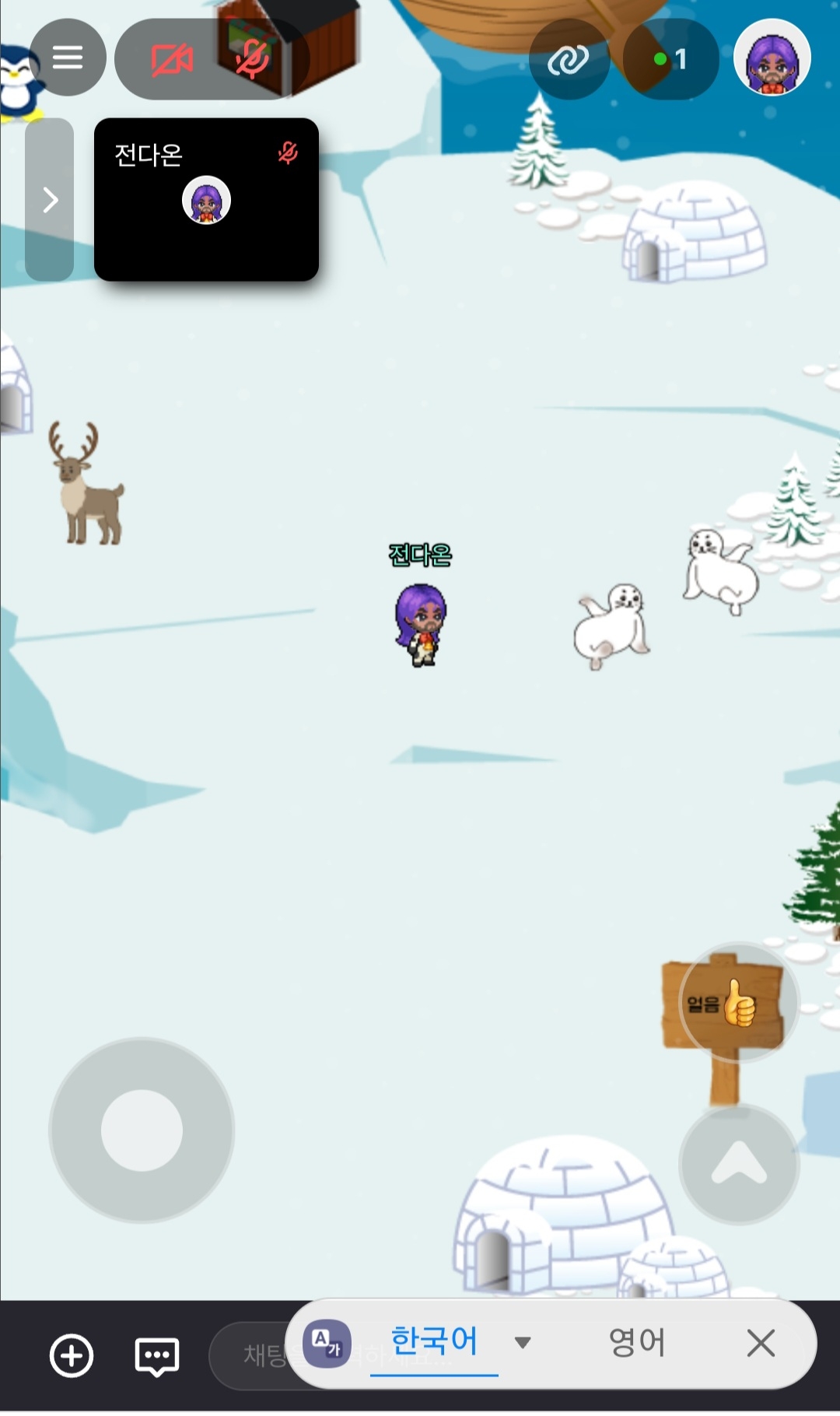Expand the 한국어 language dropdown
The height and width of the screenshot is (1416, 840).
click(523, 1343)
